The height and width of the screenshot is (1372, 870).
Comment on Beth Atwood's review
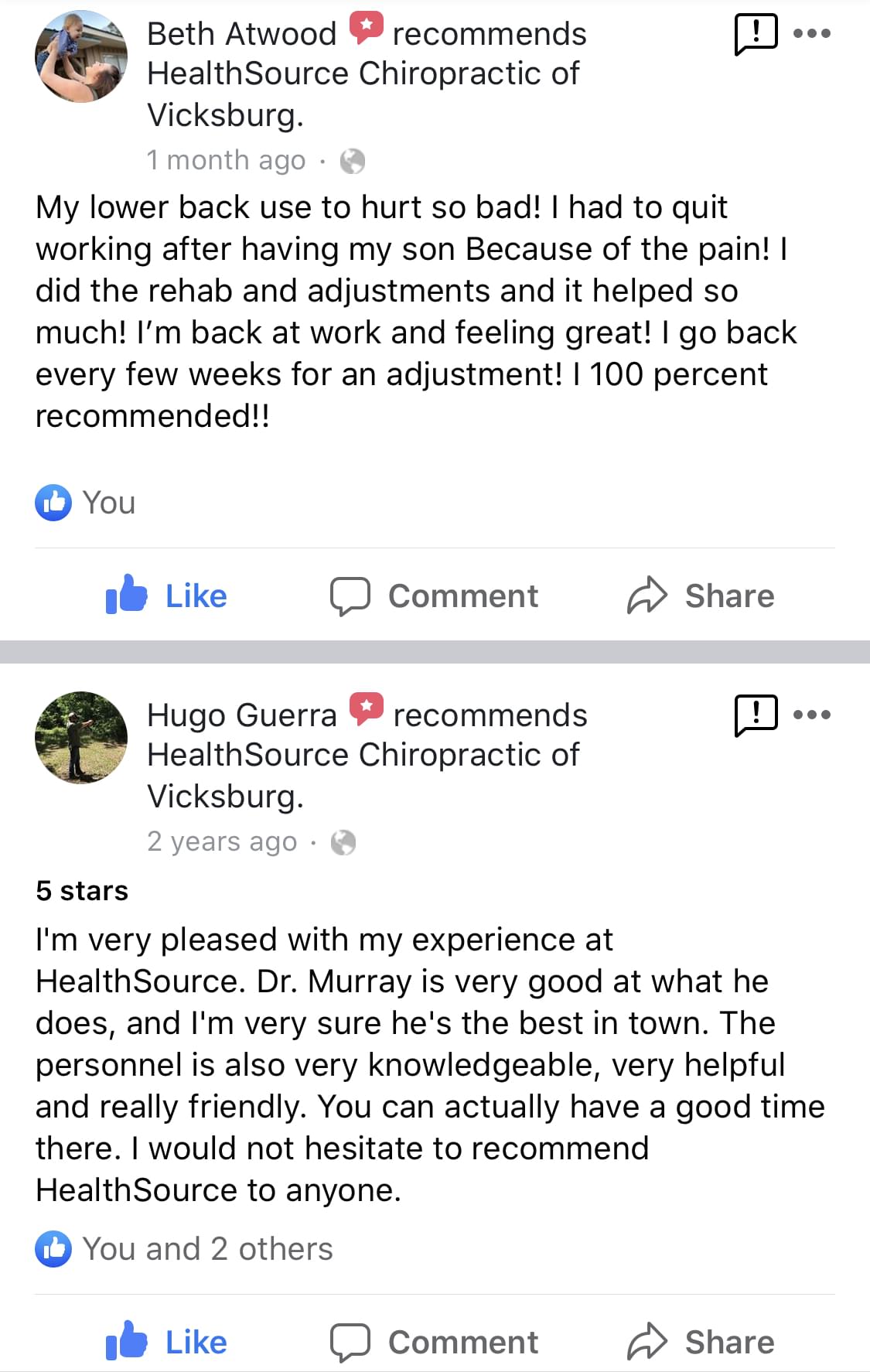pyautogui.click(x=435, y=596)
